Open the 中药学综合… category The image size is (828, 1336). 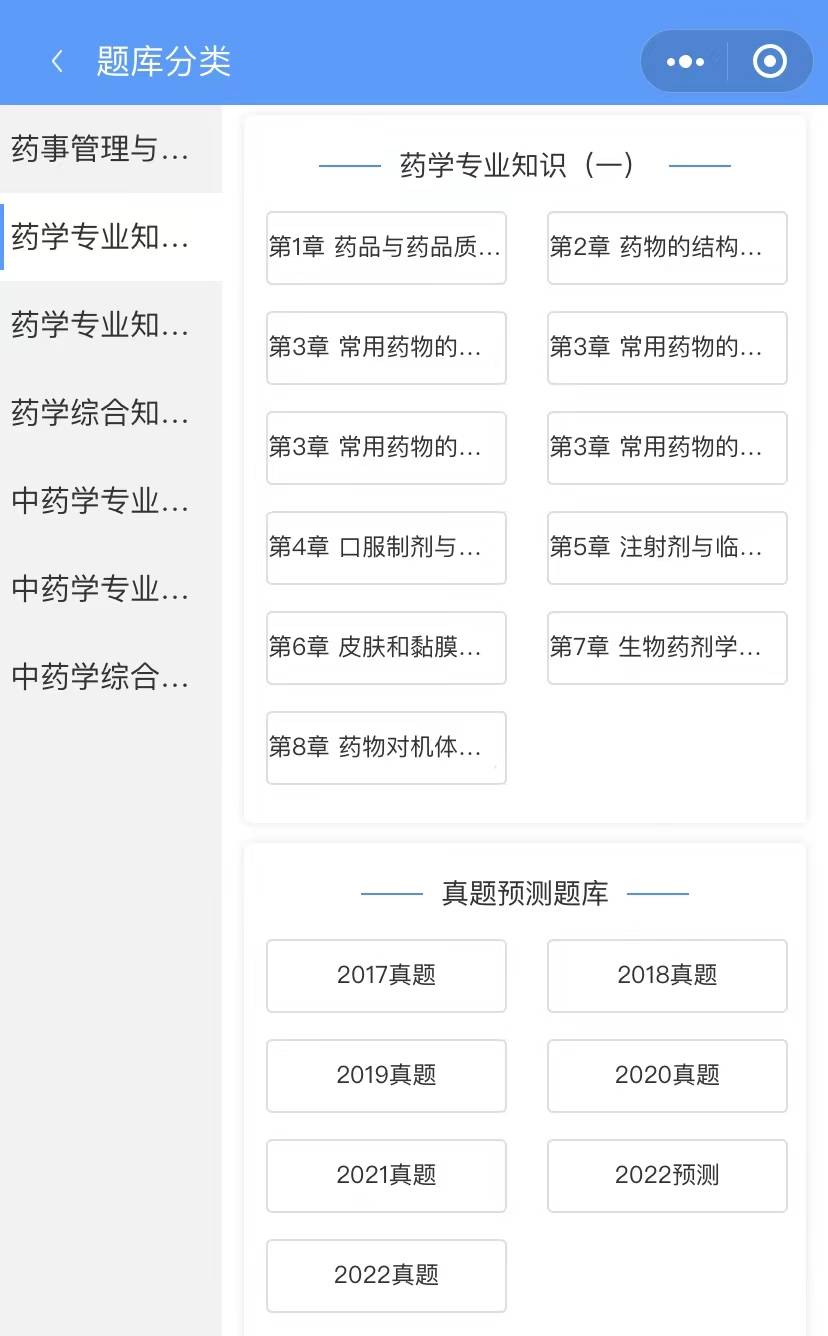click(100, 676)
